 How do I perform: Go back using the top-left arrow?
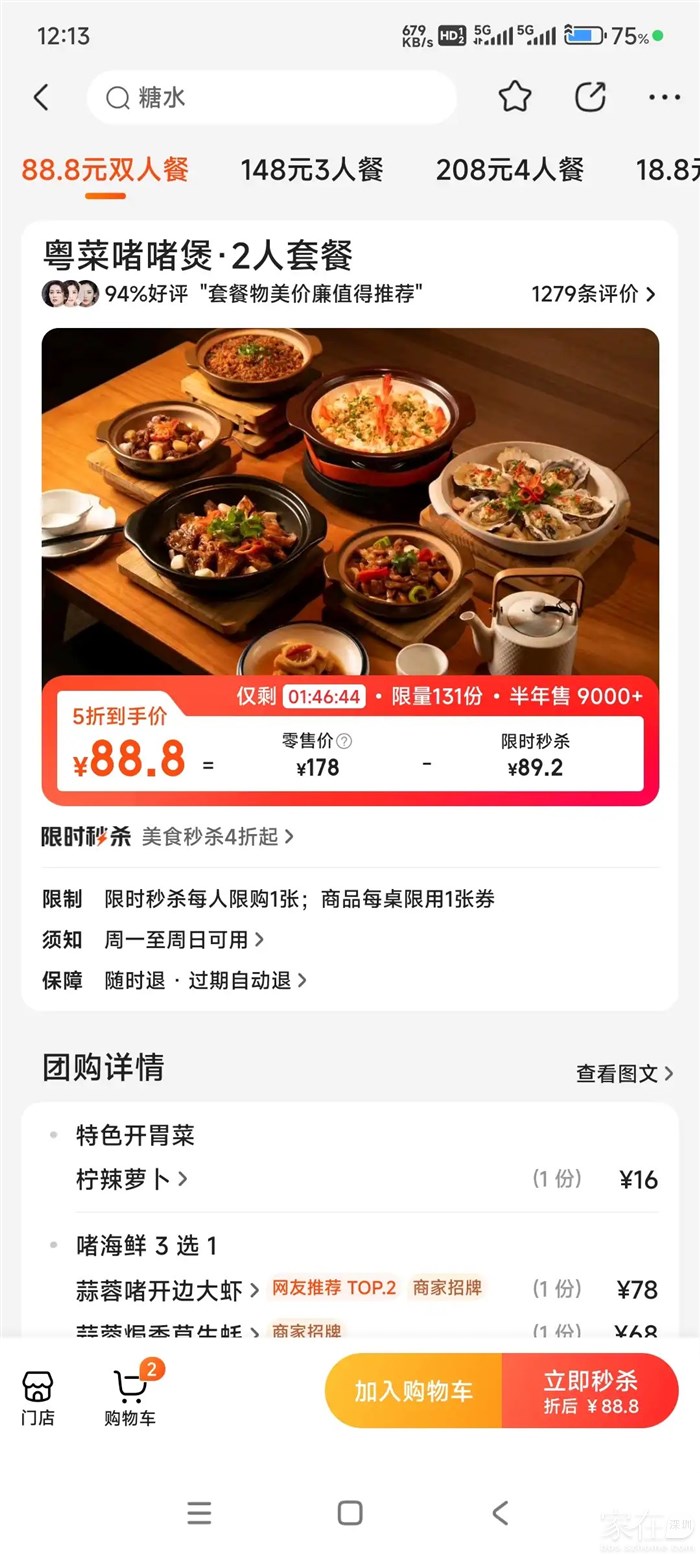(41, 97)
